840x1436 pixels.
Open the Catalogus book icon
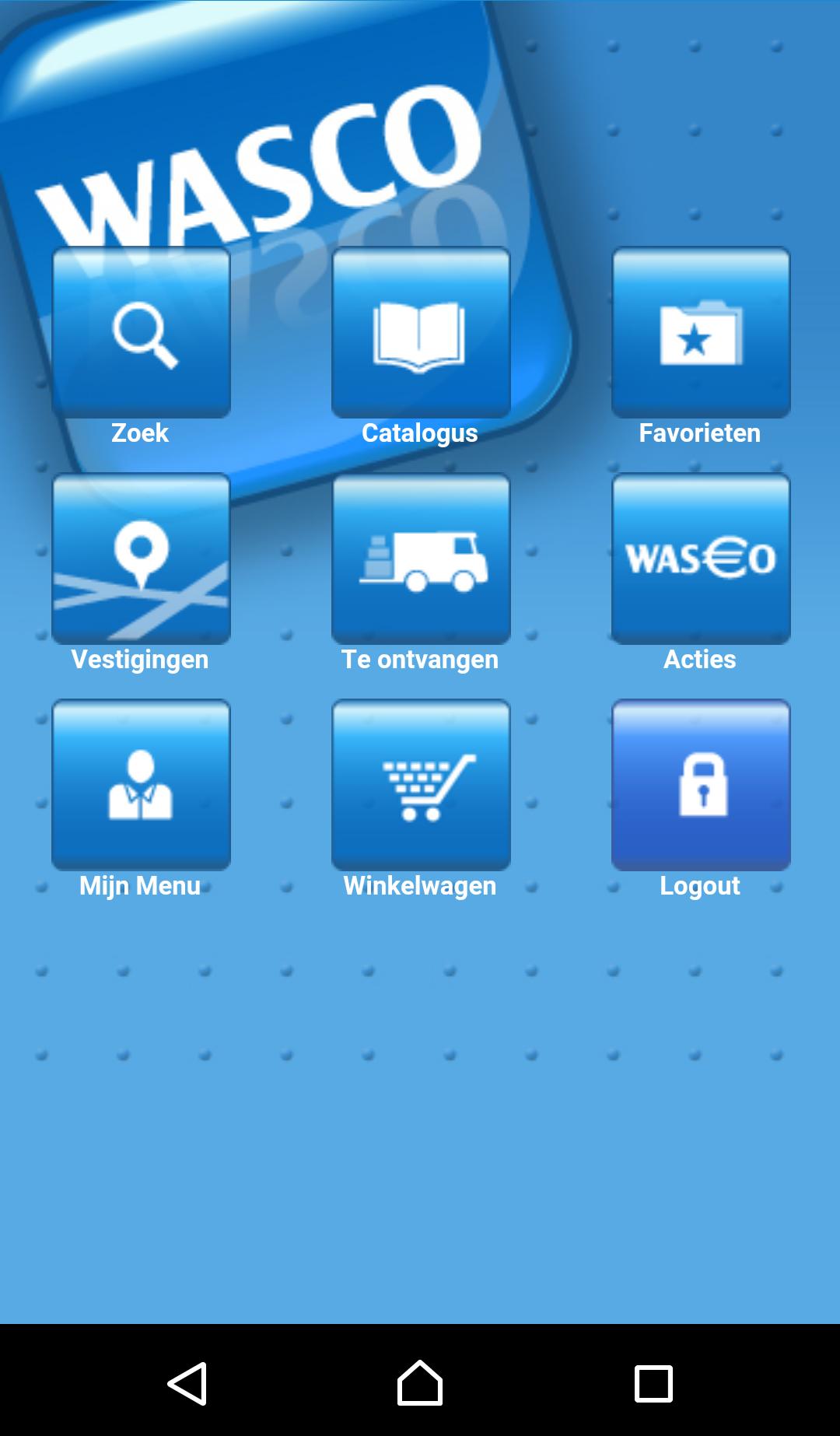[420, 332]
